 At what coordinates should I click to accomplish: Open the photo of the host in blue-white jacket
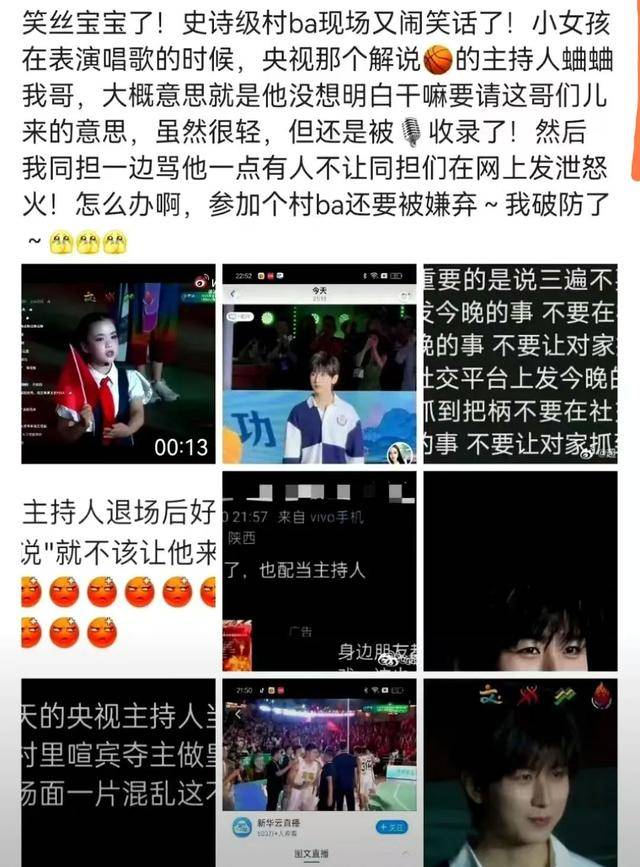[319, 364]
